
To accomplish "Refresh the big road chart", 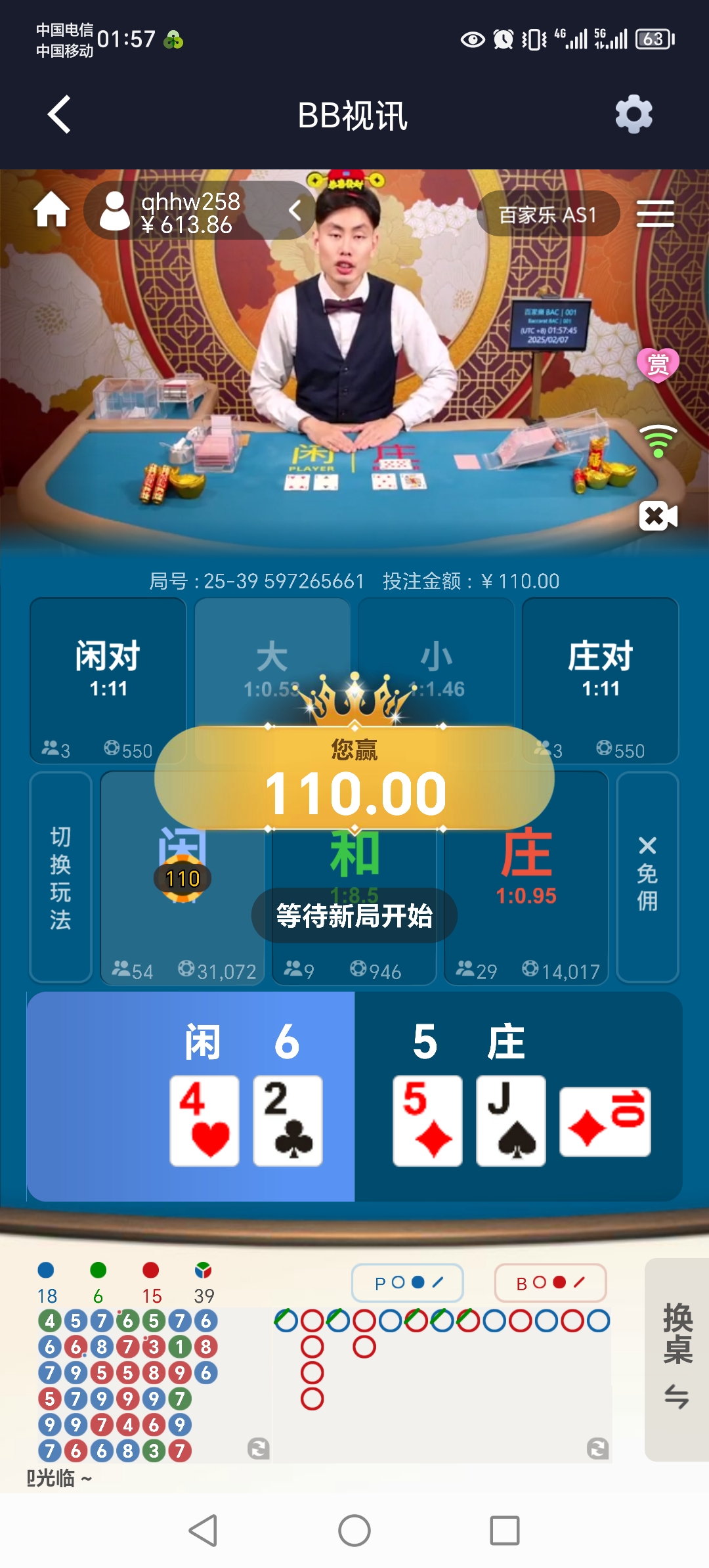I will pos(597,1448).
